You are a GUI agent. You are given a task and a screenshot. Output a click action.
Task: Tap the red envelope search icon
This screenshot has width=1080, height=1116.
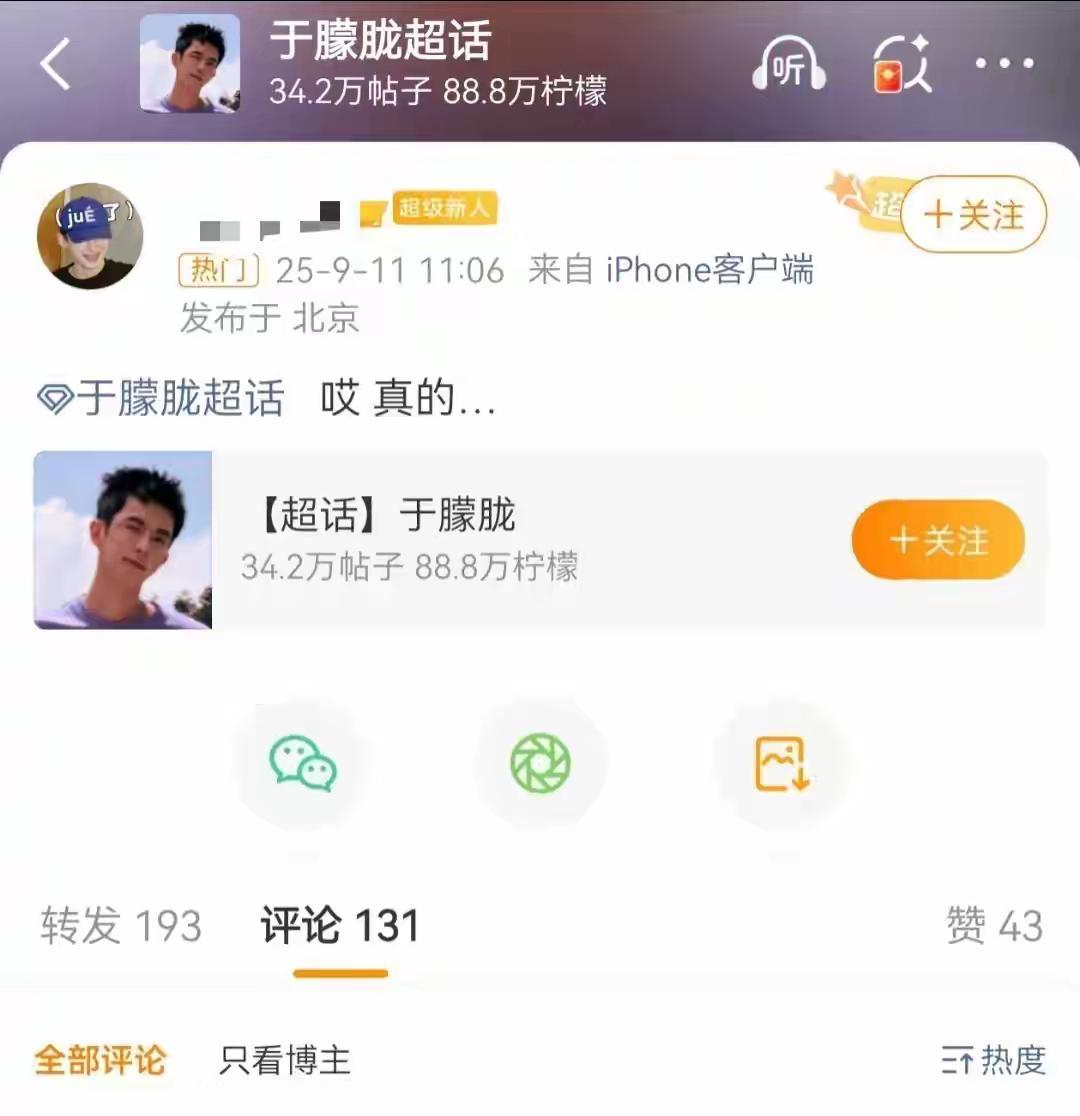click(903, 64)
